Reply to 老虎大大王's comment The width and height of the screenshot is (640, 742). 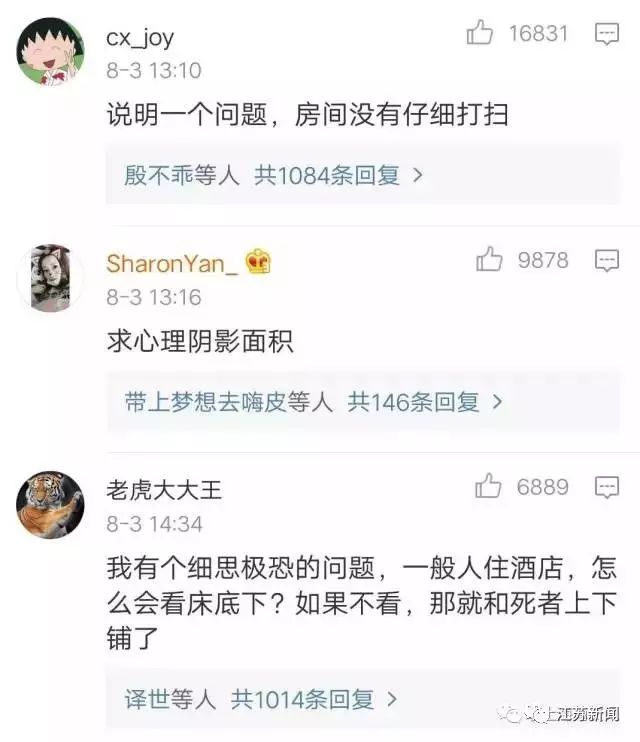607,487
